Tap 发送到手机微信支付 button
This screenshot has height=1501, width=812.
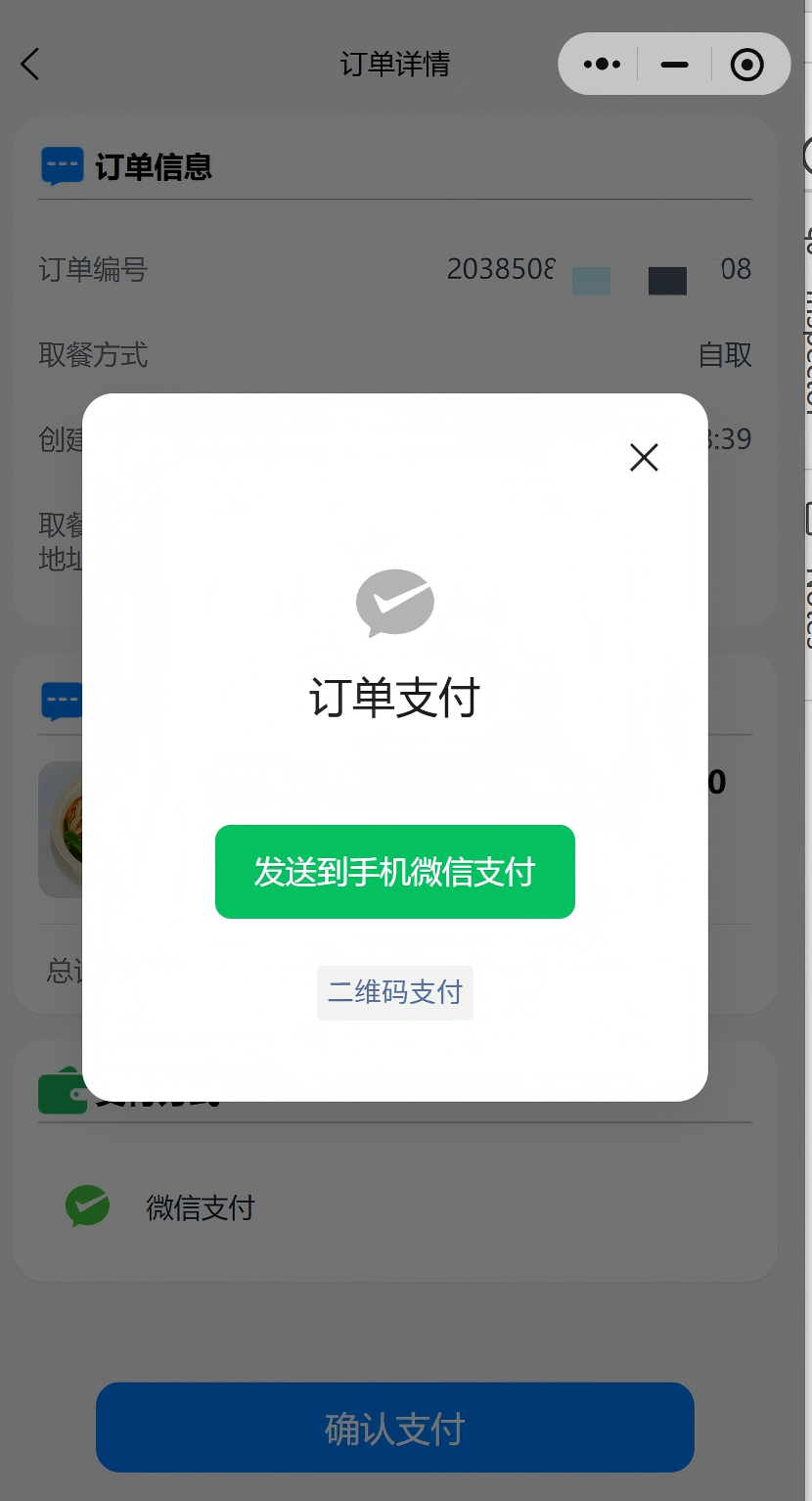394,872
